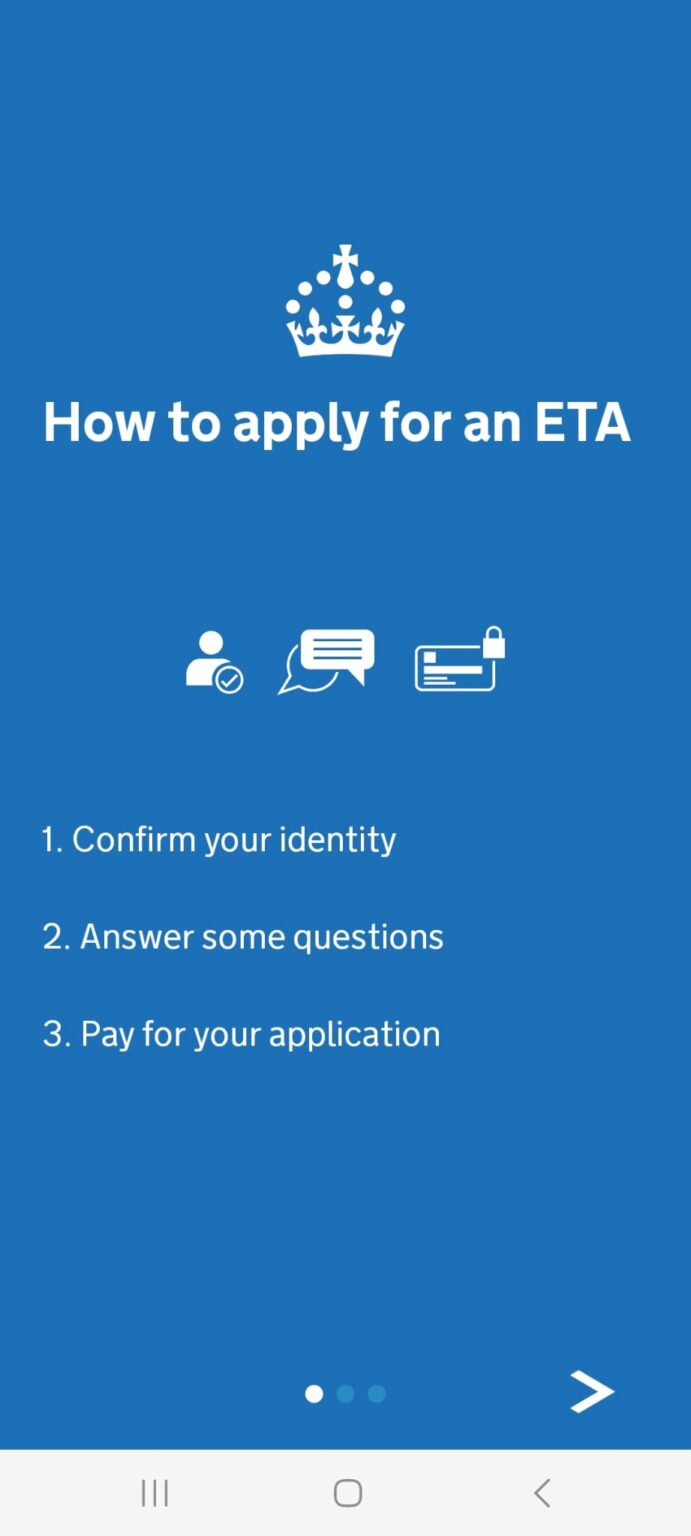Go to the home screen
691x1536 pixels.
[x=347, y=1493]
